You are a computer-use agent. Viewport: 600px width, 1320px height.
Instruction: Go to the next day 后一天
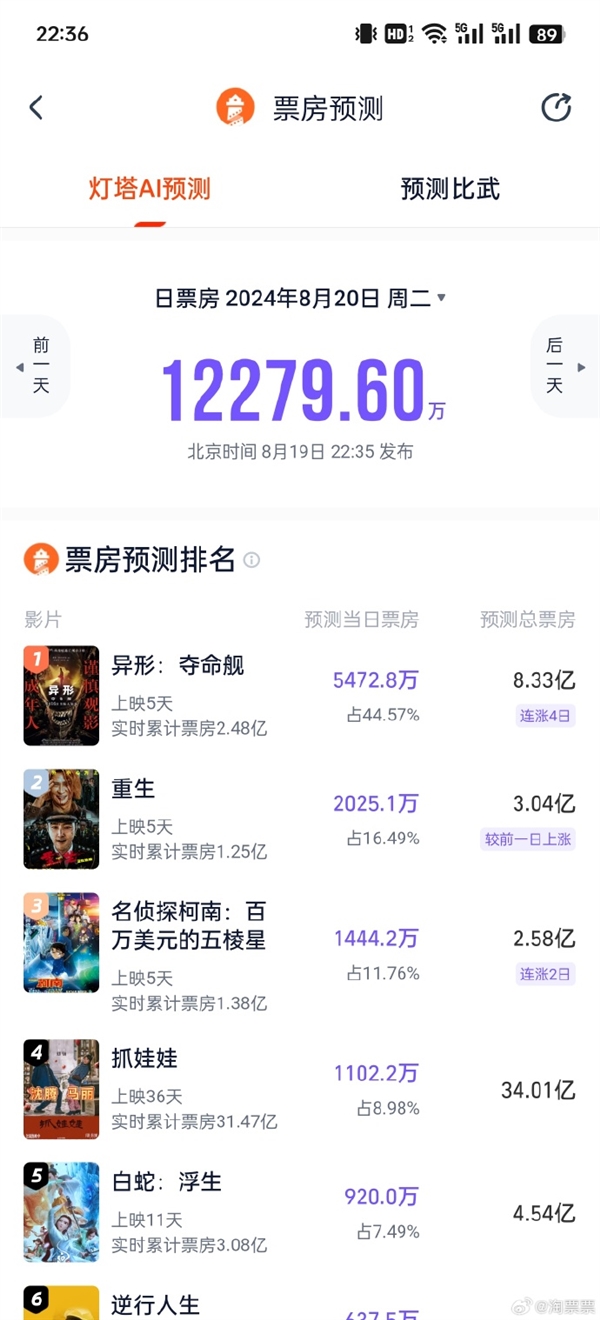tap(560, 366)
